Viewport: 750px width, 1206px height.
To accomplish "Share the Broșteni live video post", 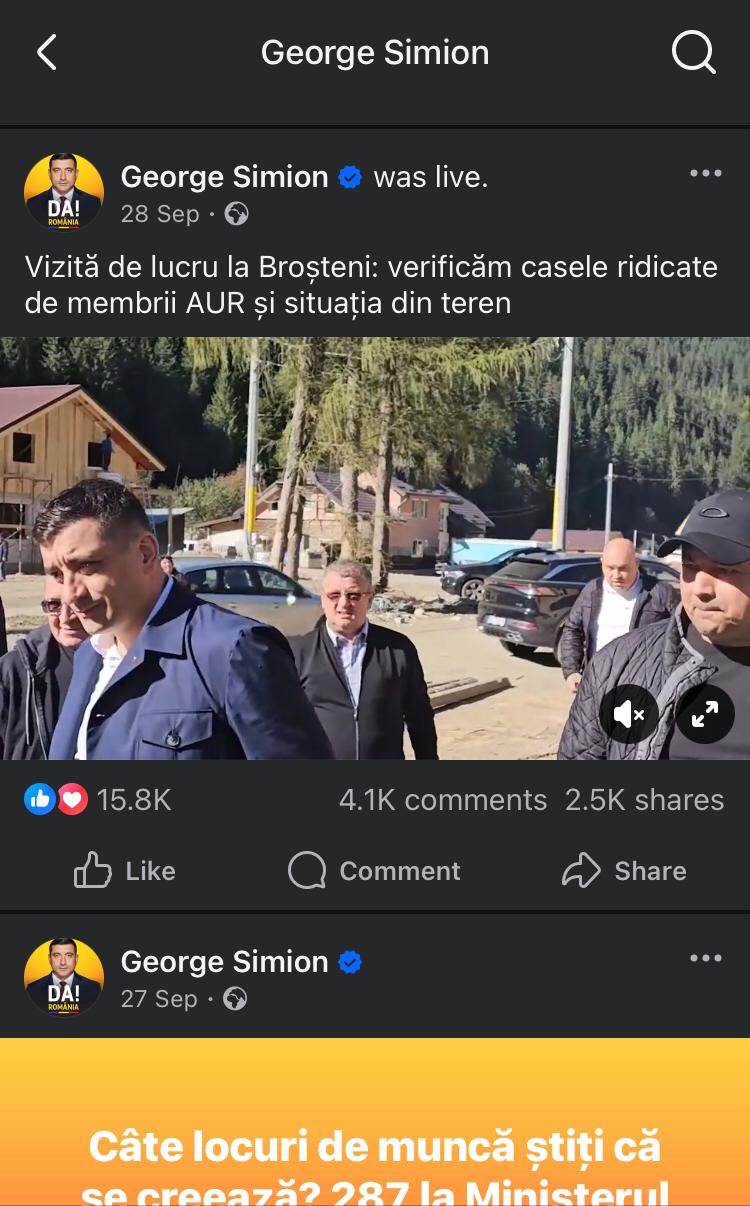I will pyautogui.click(x=624, y=871).
